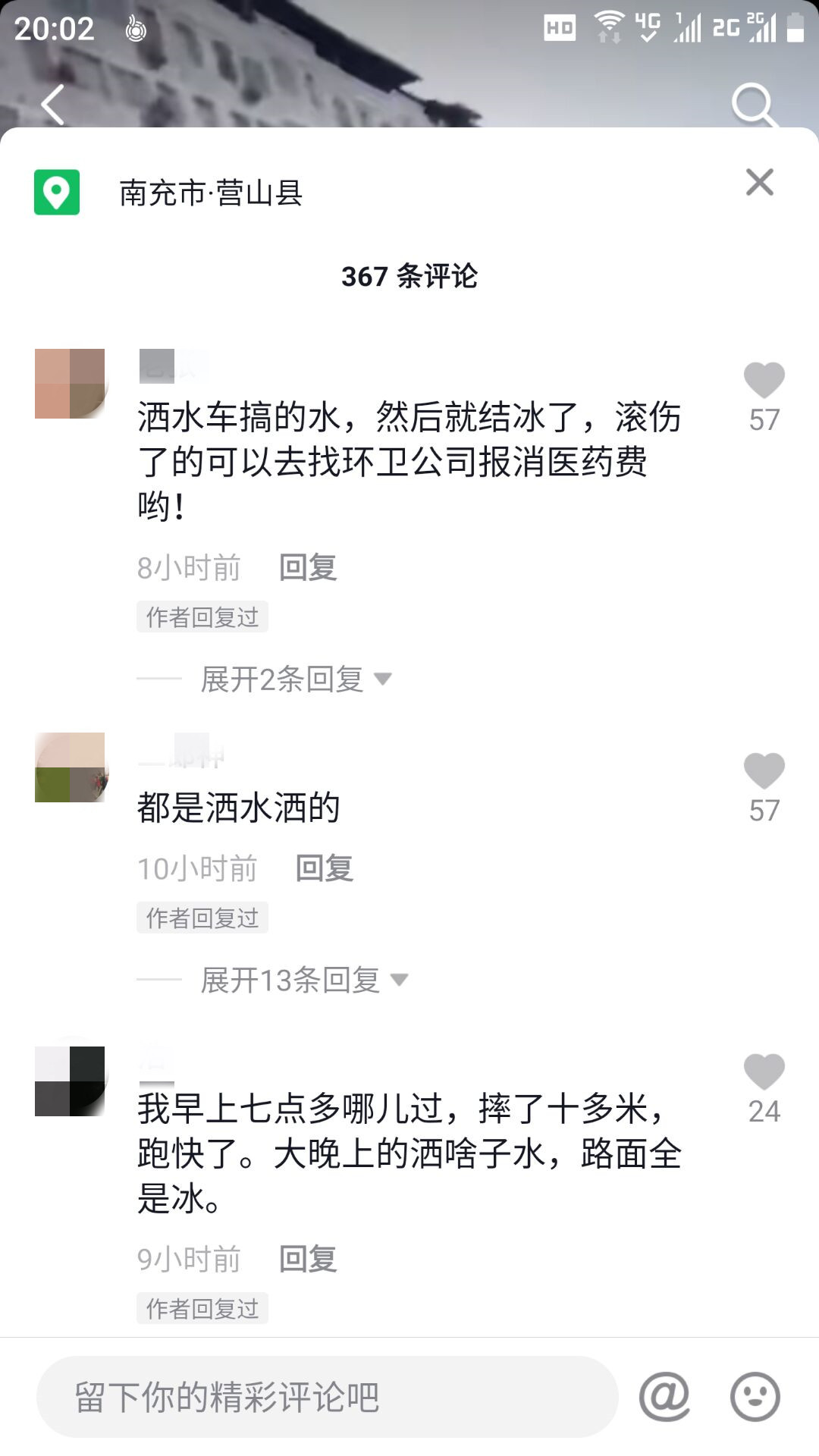Screen dimensions: 819x1456
Task: Open avatar of the 摔了十多米 commenter
Action: pos(70,1081)
